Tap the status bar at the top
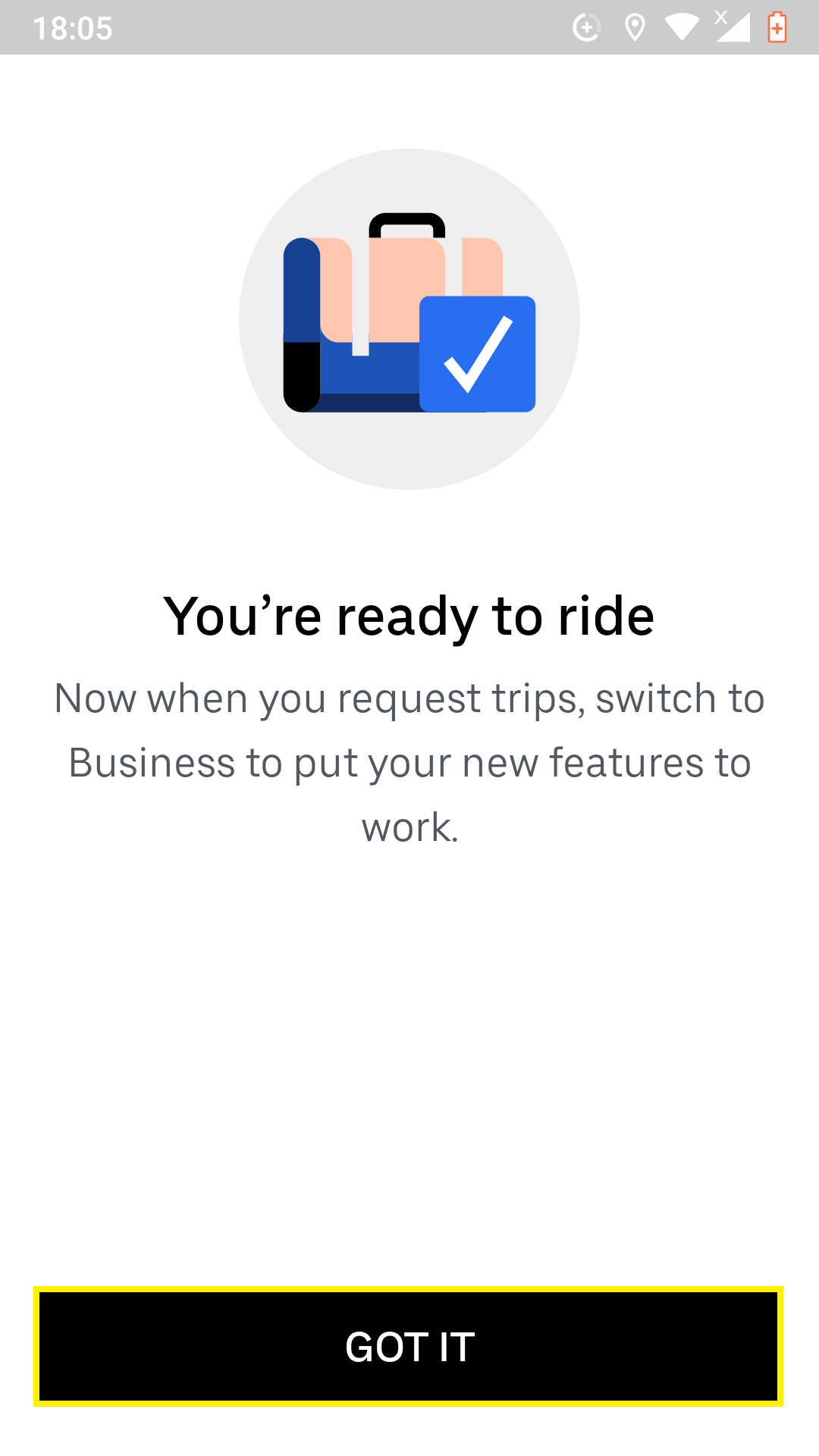 [x=409, y=27]
